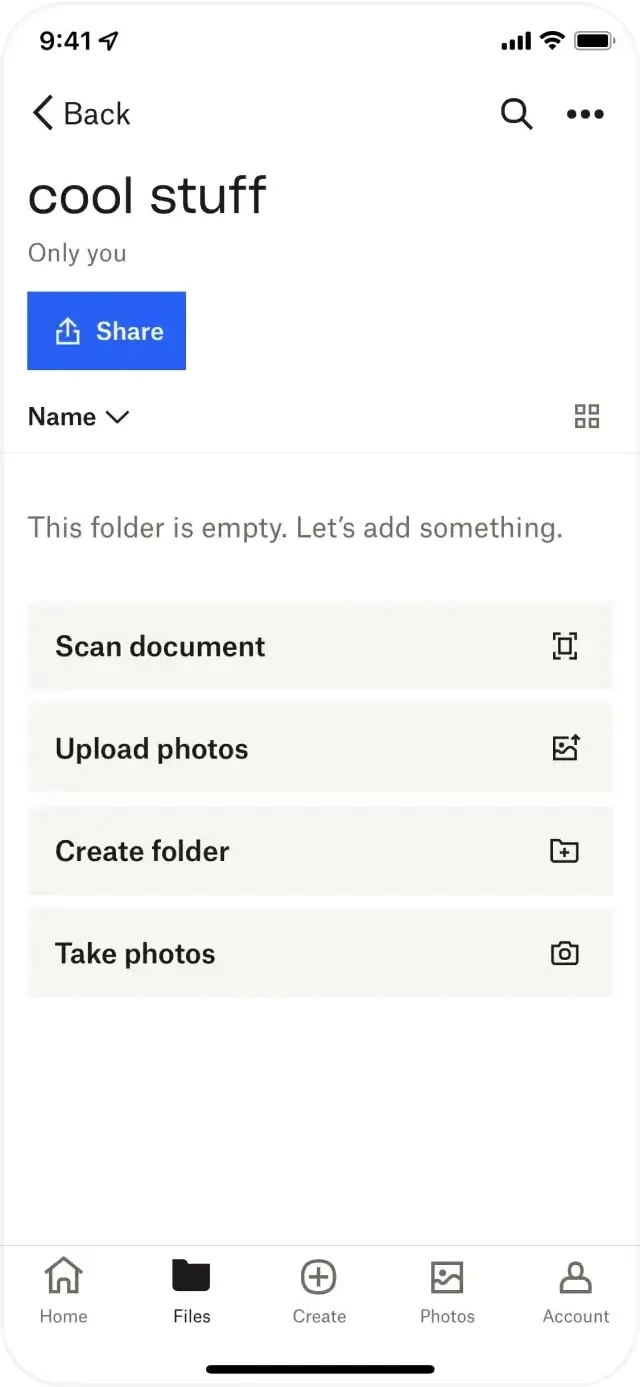
Task: Open search in the cool stuff folder
Action: (x=516, y=114)
